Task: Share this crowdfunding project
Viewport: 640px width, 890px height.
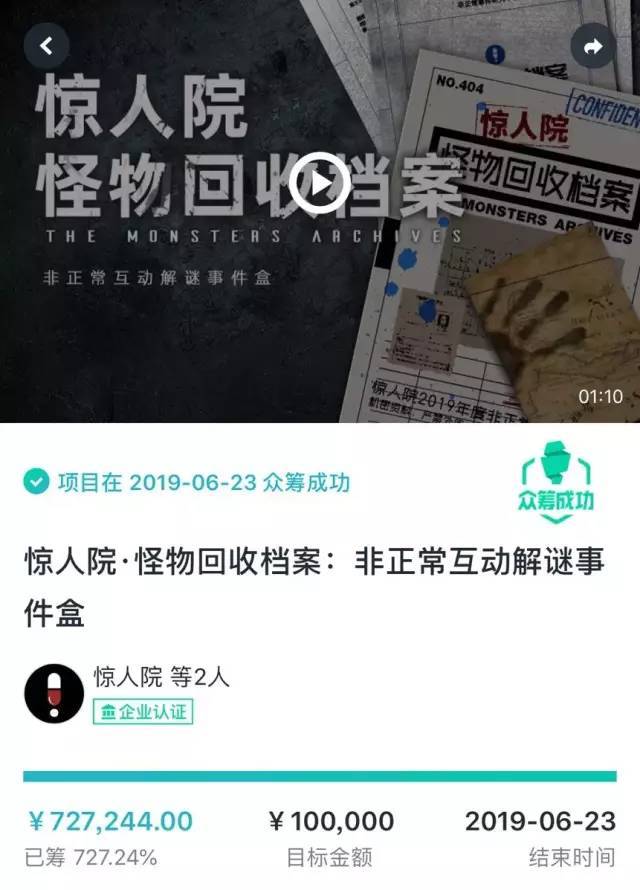Action: pos(593,46)
